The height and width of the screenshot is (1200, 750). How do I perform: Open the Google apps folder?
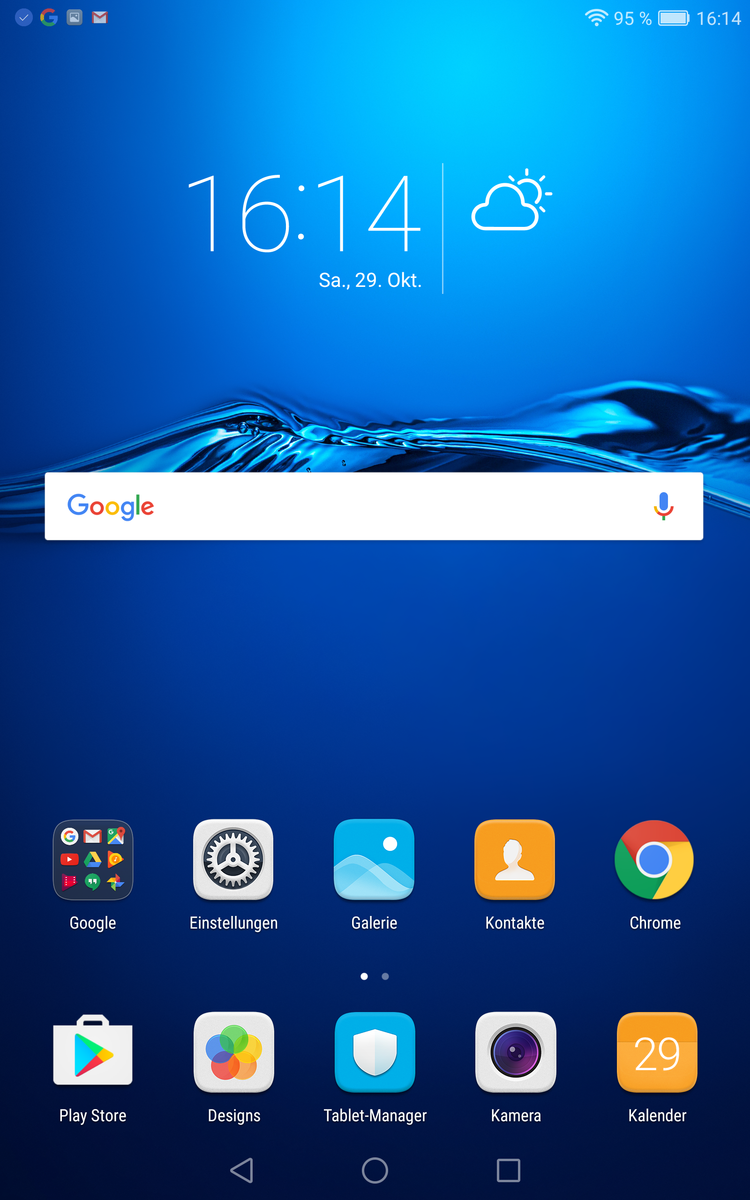[93, 860]
